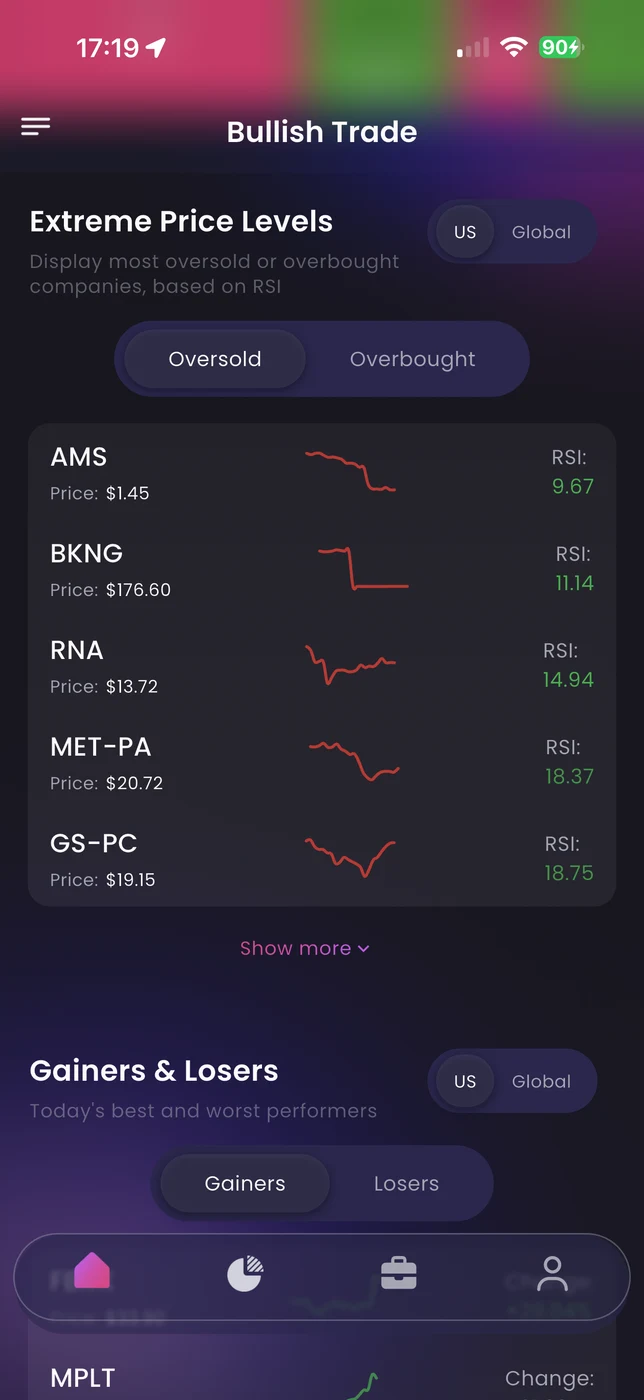Open the briefcase portfolio tab
This screenshot has height=1400, width=644.
[x=398, y=1273]
